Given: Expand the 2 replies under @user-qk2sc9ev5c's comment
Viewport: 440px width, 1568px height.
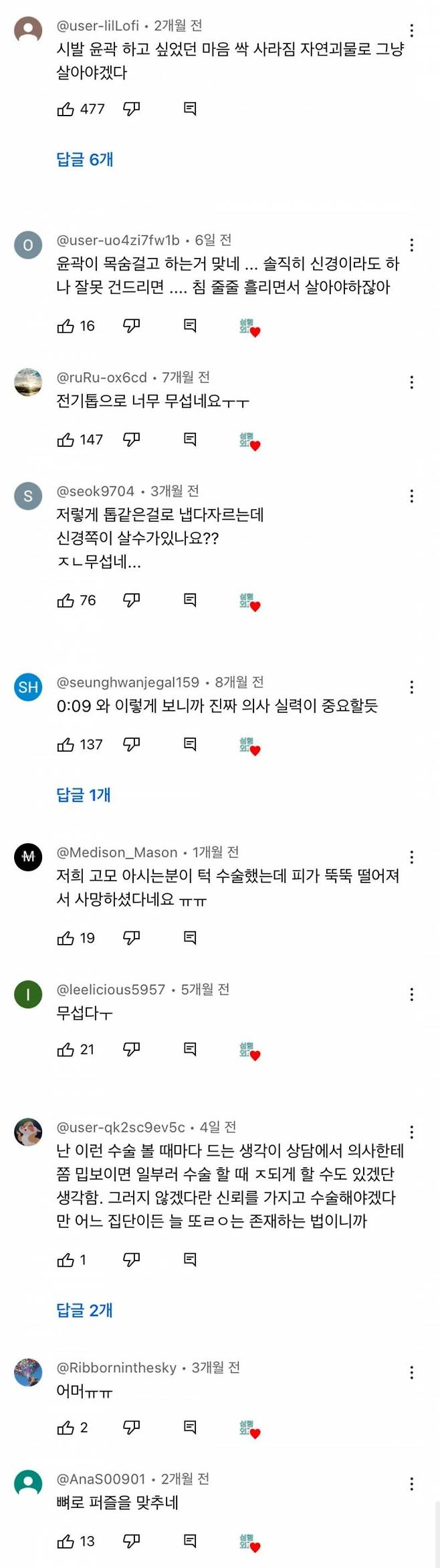Looking at the screenshot, I should click(84, 1309).
